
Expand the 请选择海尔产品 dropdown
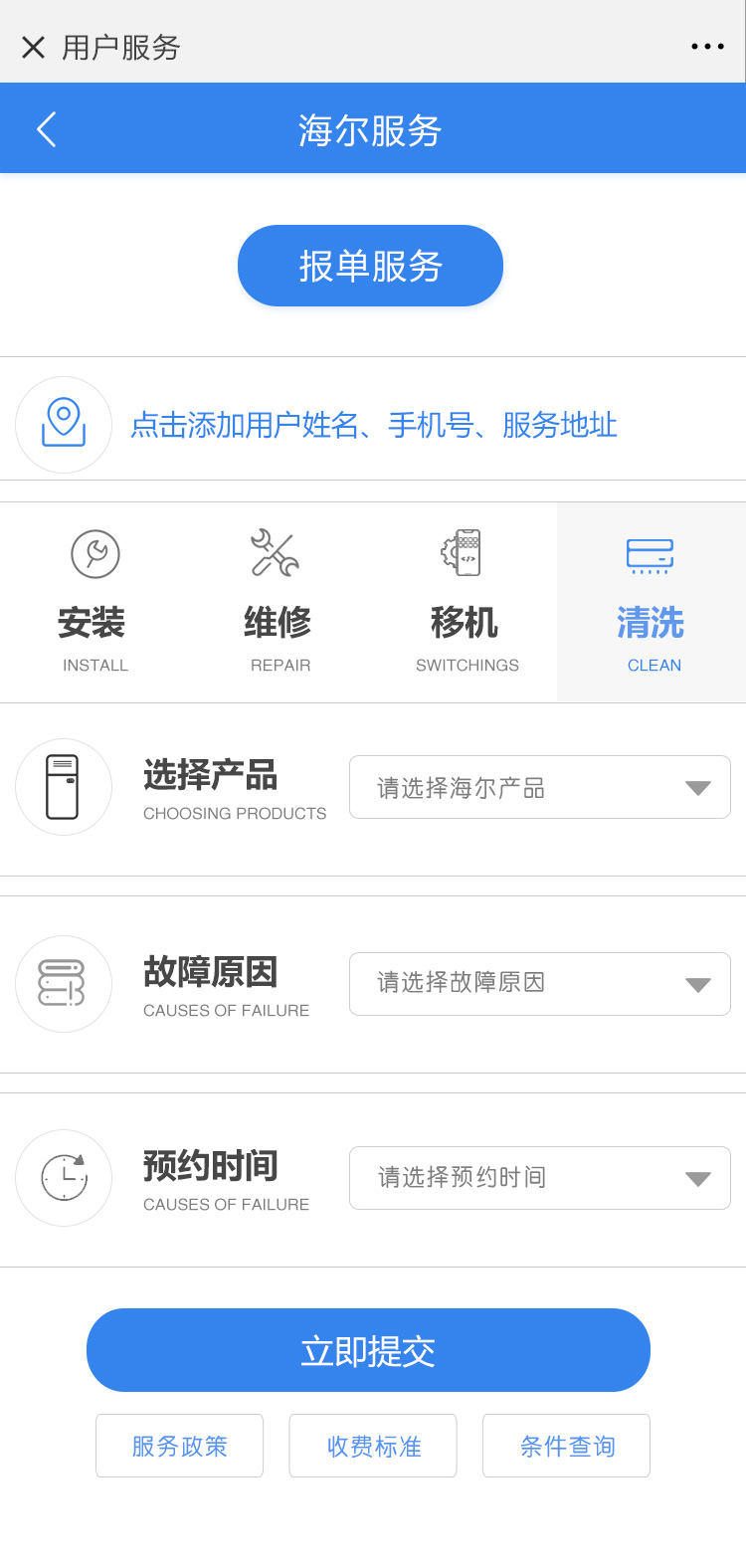[x=539, y=788]
